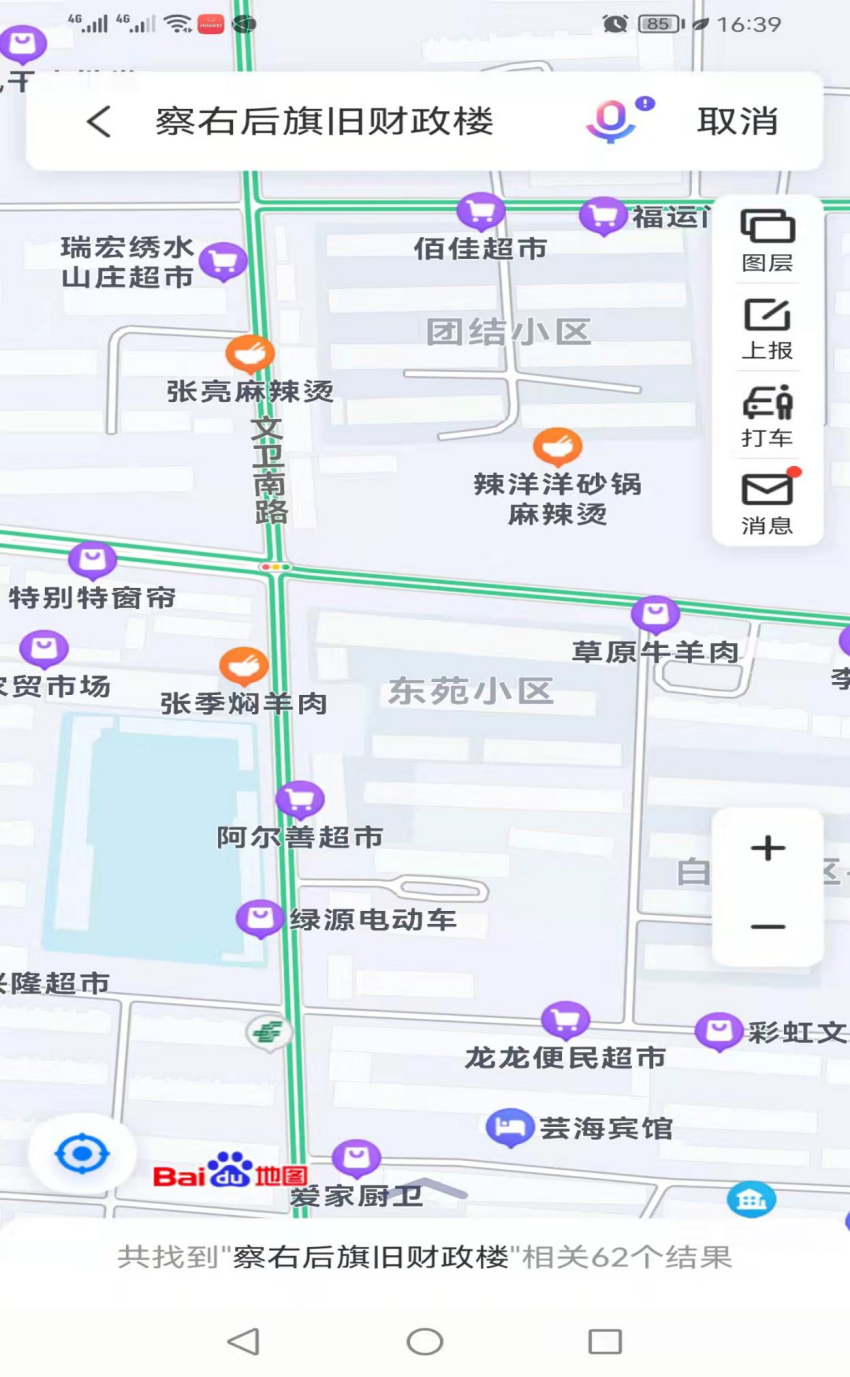Select the 张亮麻辣烫 restaurant marker

click(250, 354)
